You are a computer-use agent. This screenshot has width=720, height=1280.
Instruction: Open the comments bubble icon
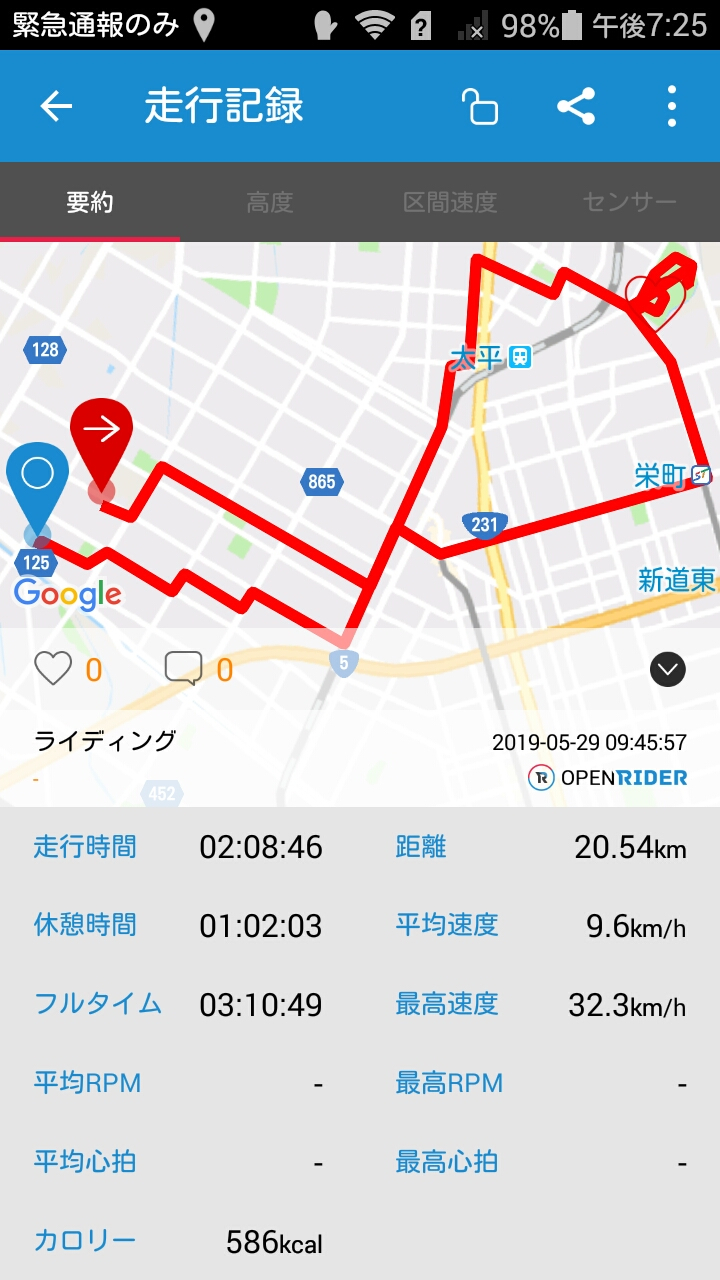pyautogui.click(x=183, y=669)
